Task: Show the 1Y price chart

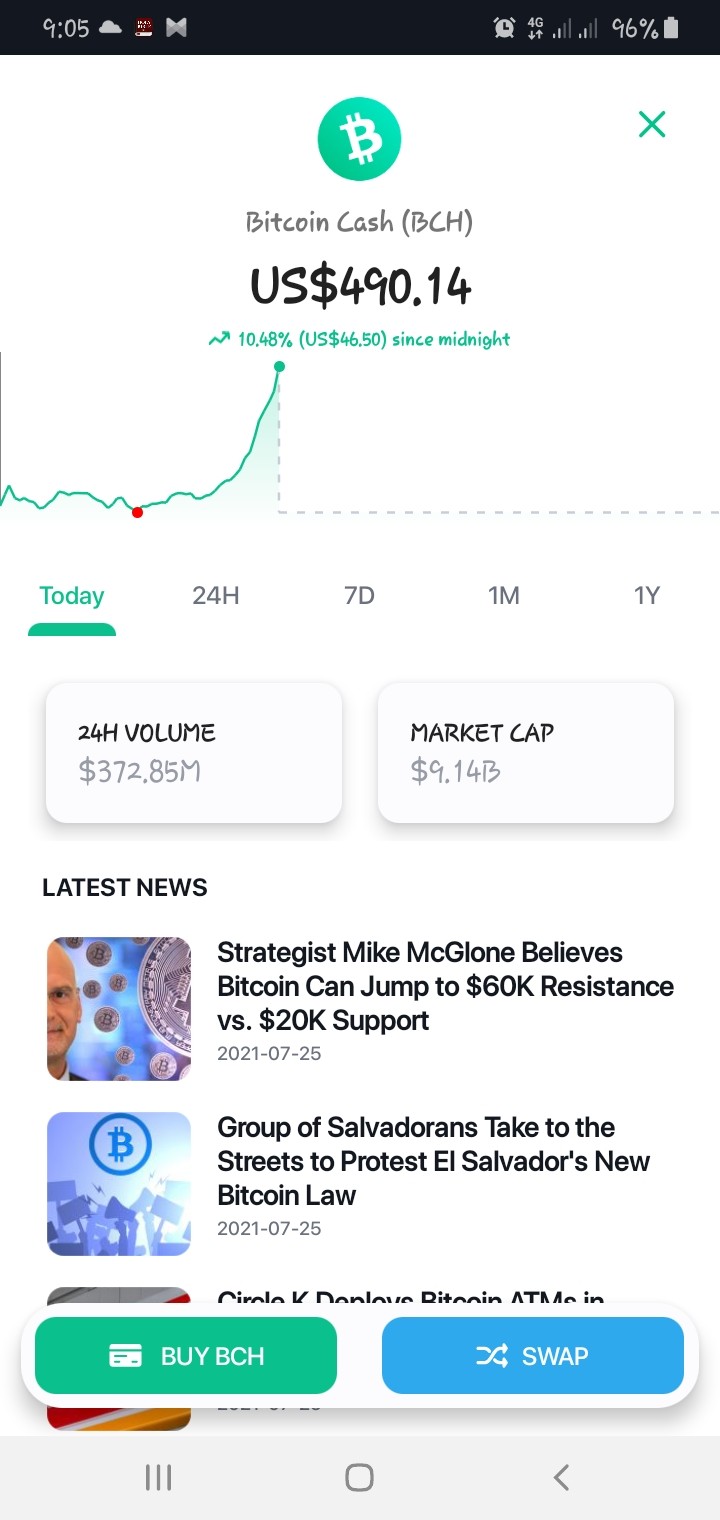Action: click(647, 596)
